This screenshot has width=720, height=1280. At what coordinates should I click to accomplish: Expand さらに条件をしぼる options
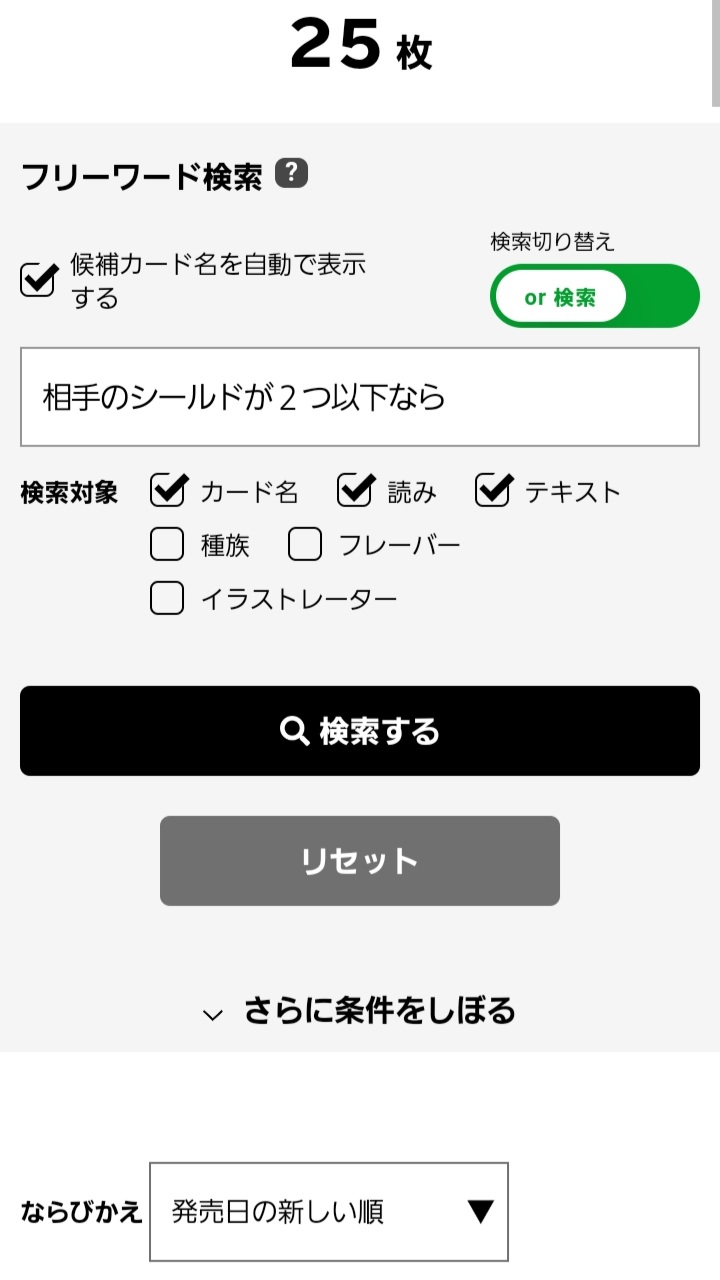point(360,1011)
